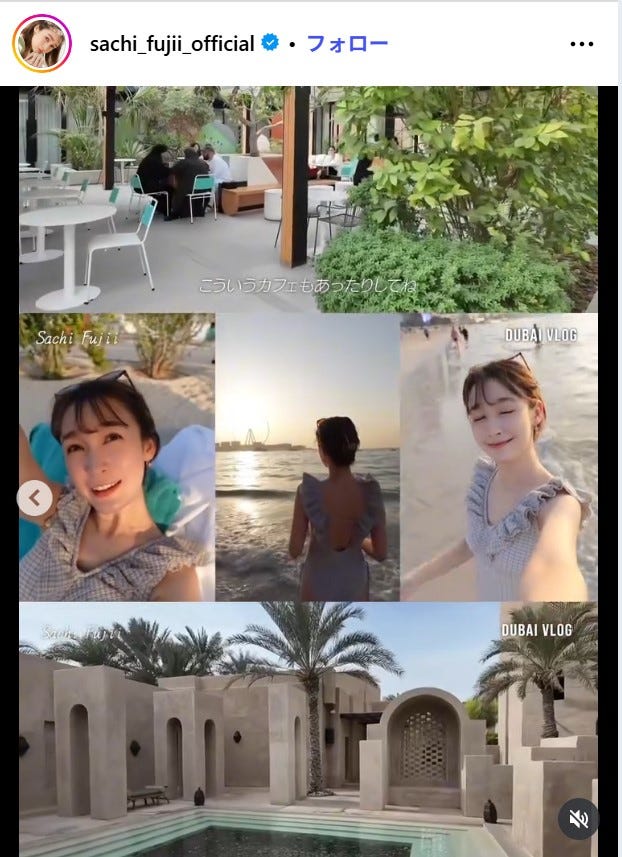Viewport: 622px width, 857px height.
Task: Unmute the video sound
Action: (x=578, y=818)
